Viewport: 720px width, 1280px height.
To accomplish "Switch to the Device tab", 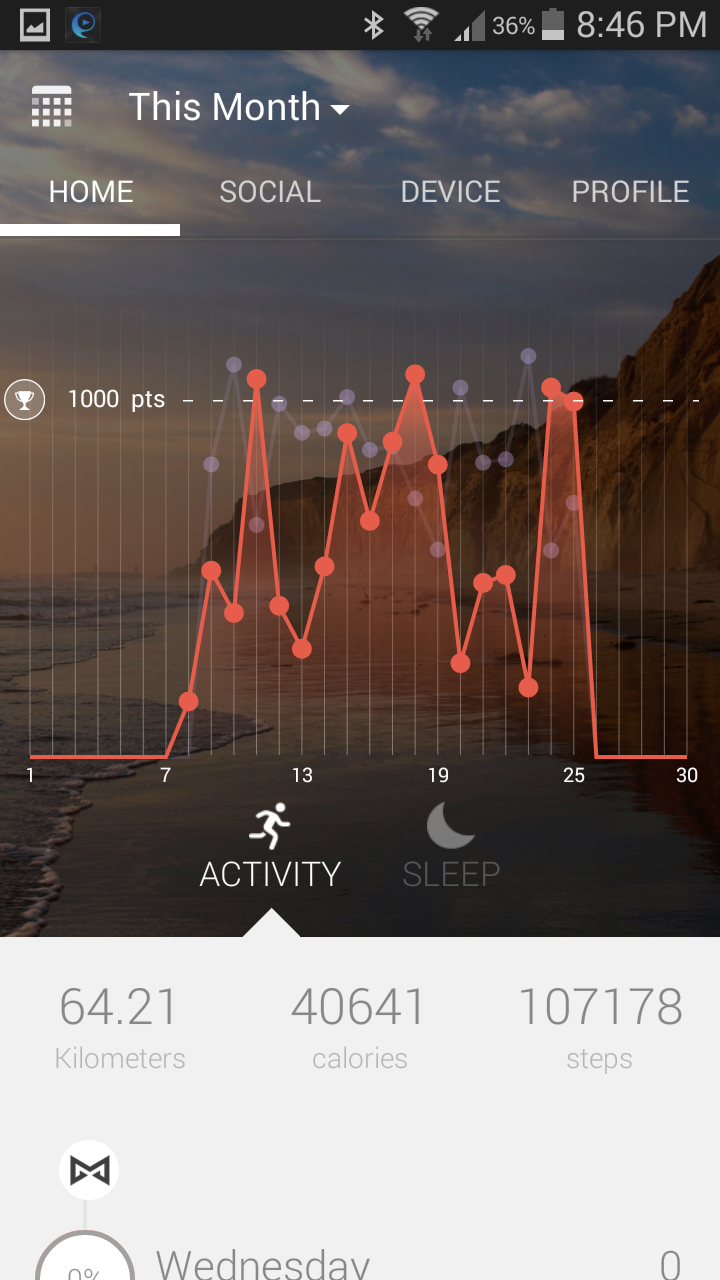I will click(450, 192).
